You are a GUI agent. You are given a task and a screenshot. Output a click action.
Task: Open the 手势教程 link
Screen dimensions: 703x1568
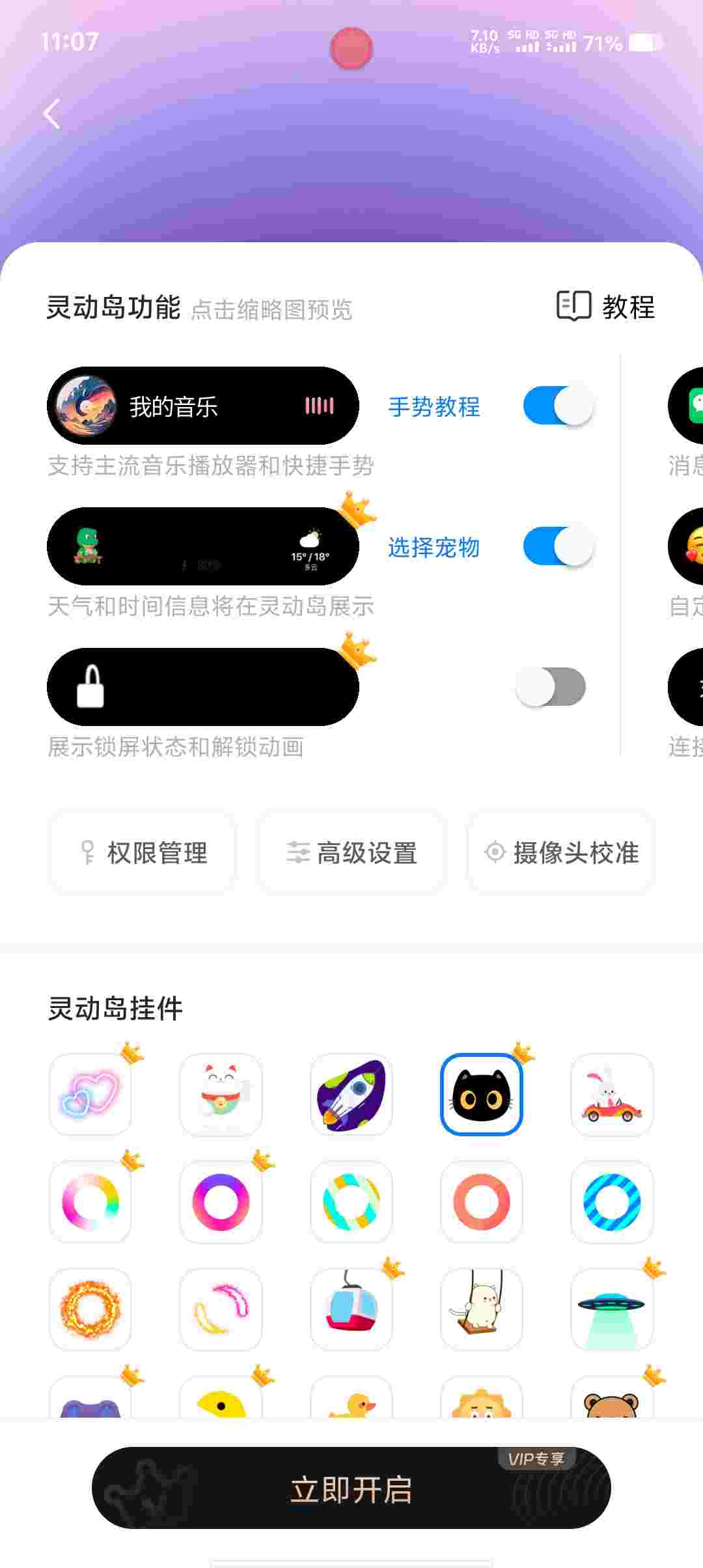434,407
